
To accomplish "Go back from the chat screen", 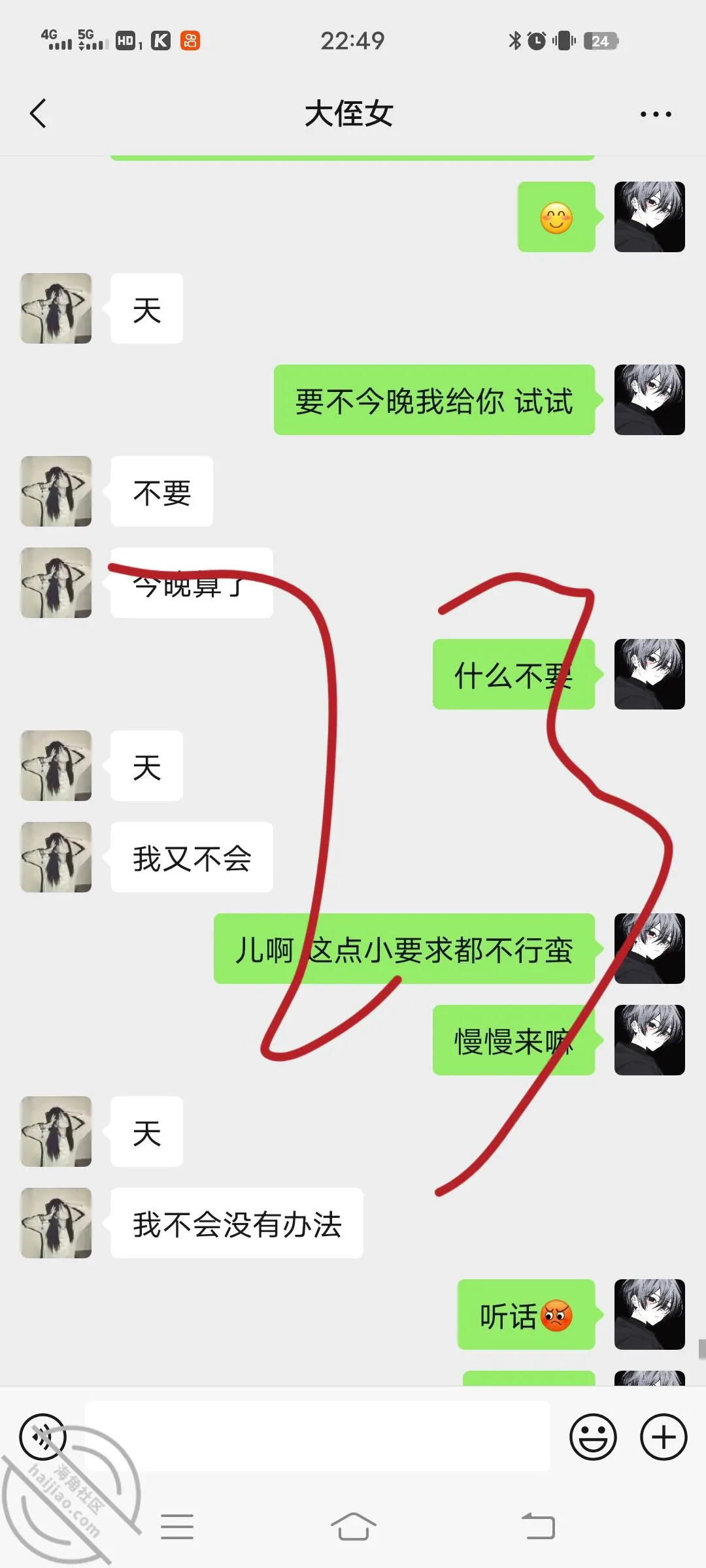I will [39, 114].
